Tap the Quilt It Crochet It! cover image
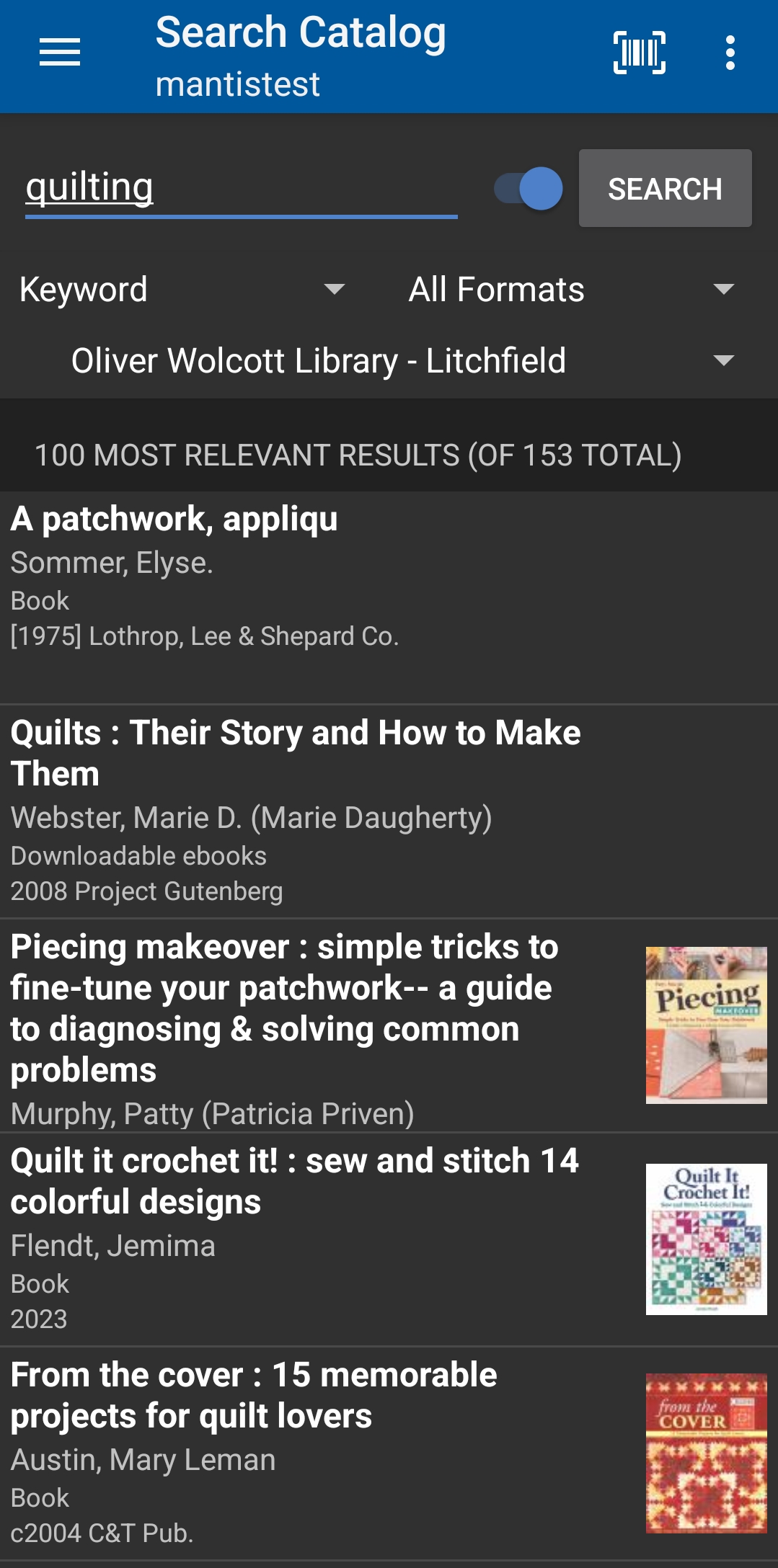Image resolution: width=778 pixels, height=1568 pixels. click(707, 1239)
